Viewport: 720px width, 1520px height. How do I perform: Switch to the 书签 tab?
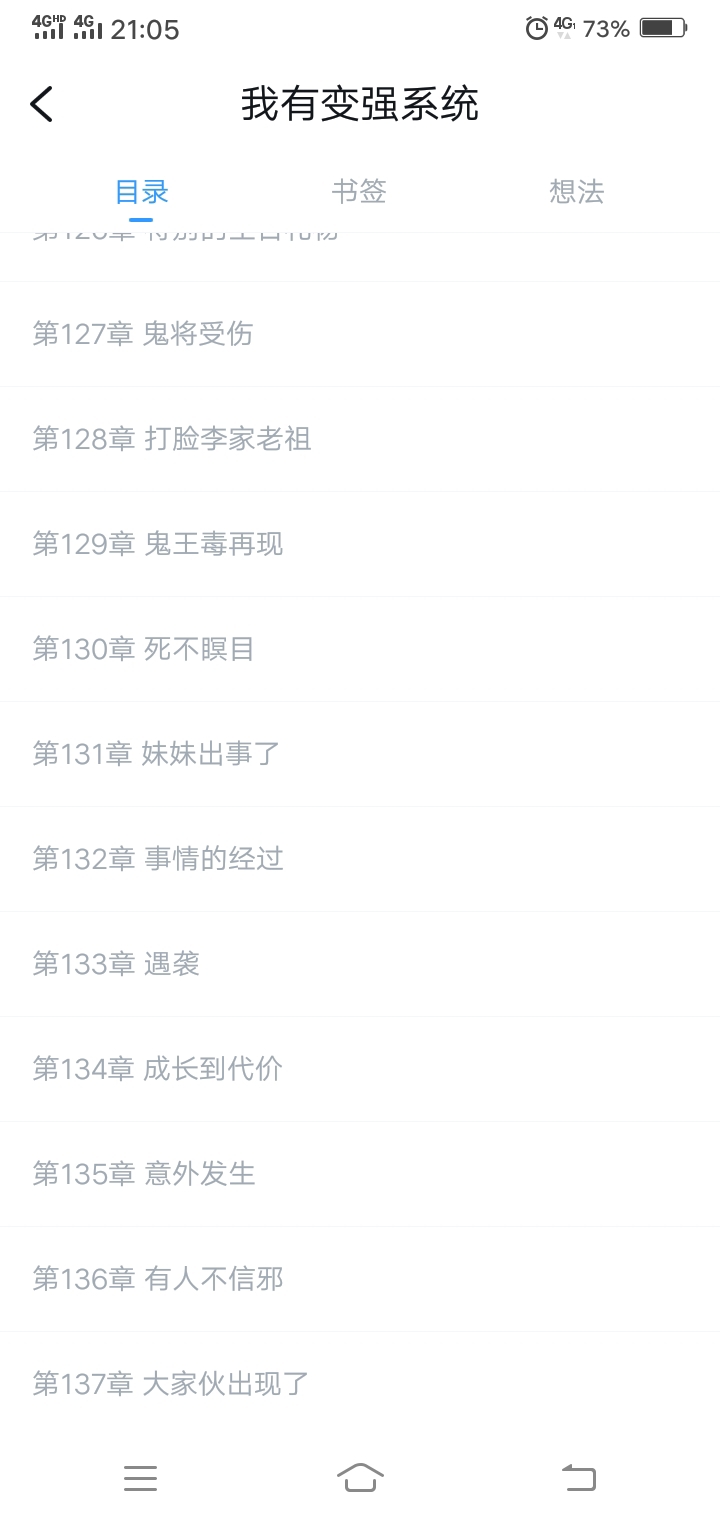(359, 191)
